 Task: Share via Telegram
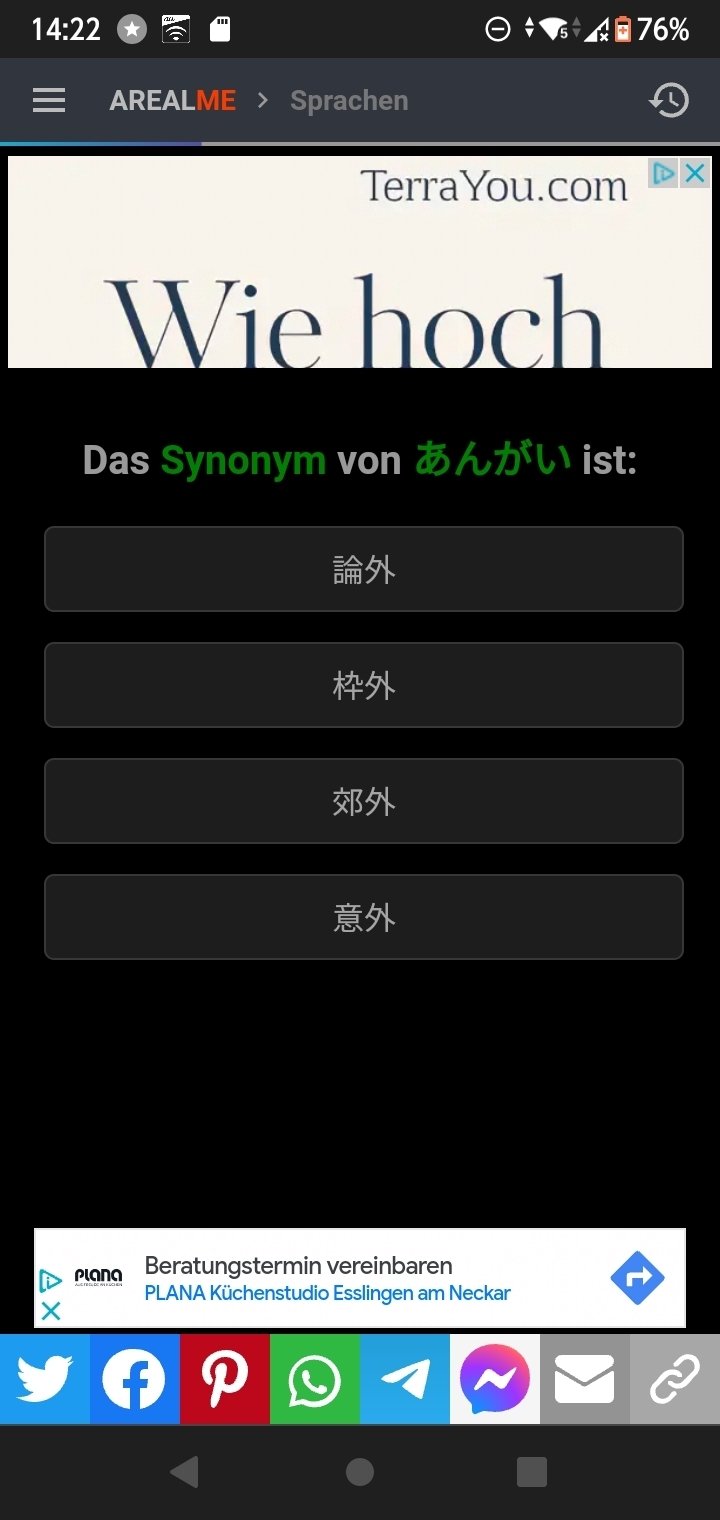click(x=405, y=1380)
